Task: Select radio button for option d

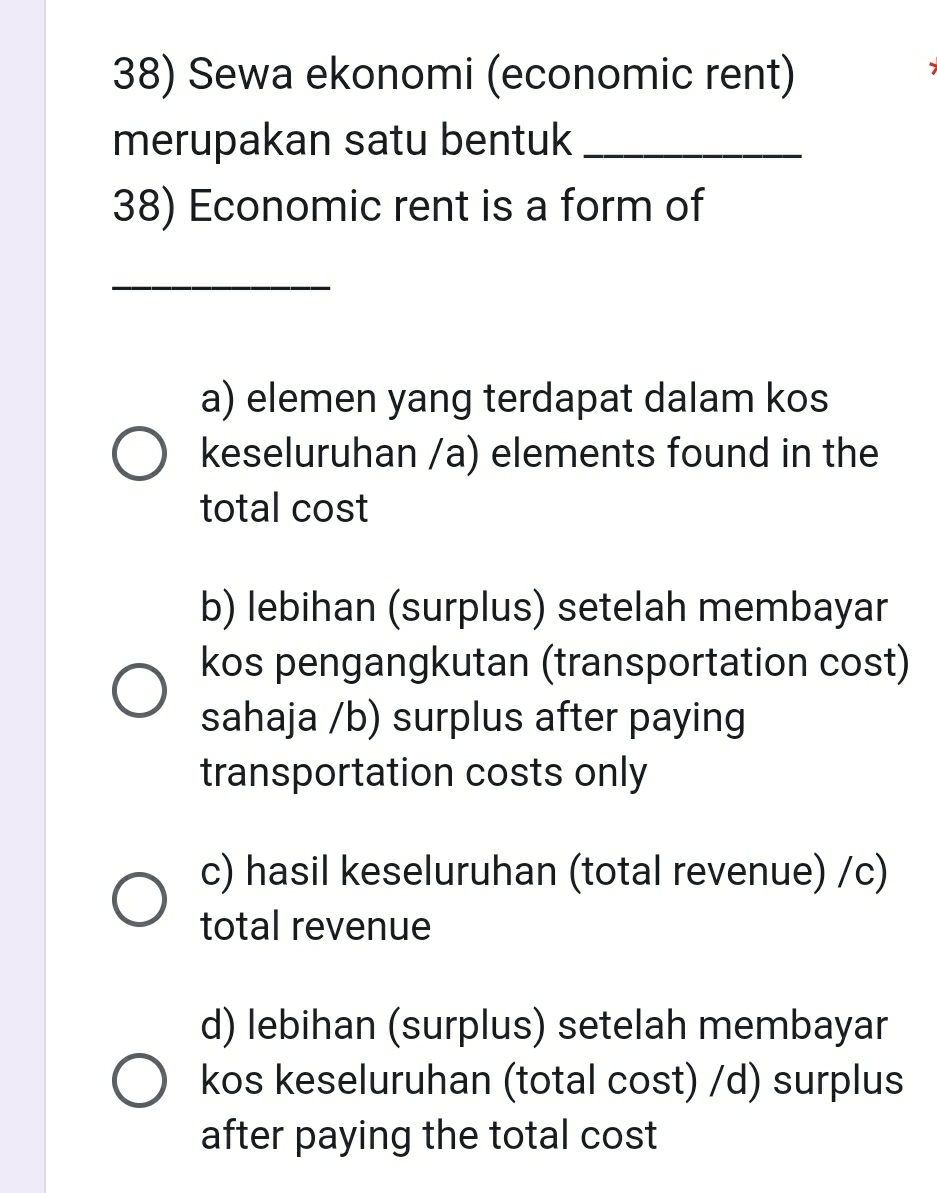Action: coord(139,1080)
